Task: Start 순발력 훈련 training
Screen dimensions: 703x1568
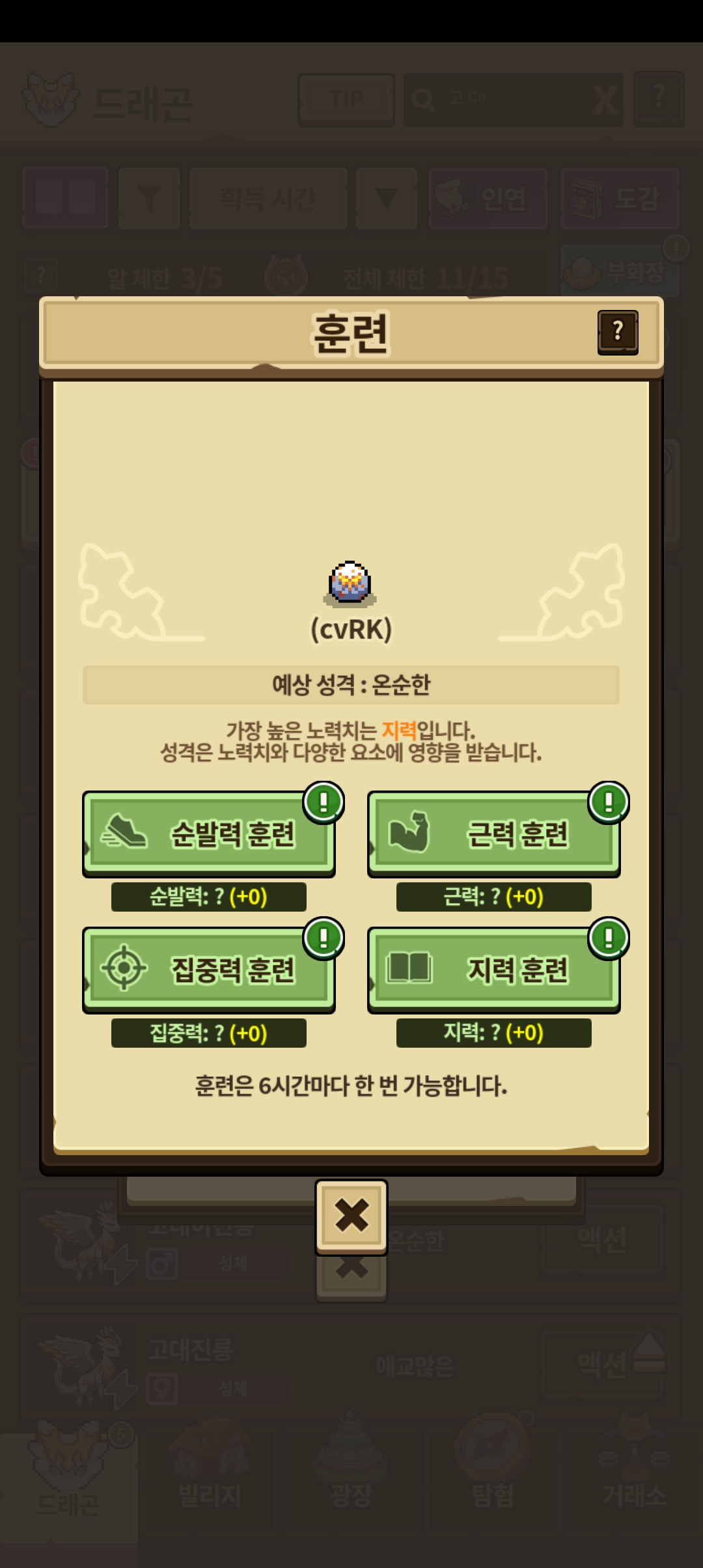Action: [209, 834]
